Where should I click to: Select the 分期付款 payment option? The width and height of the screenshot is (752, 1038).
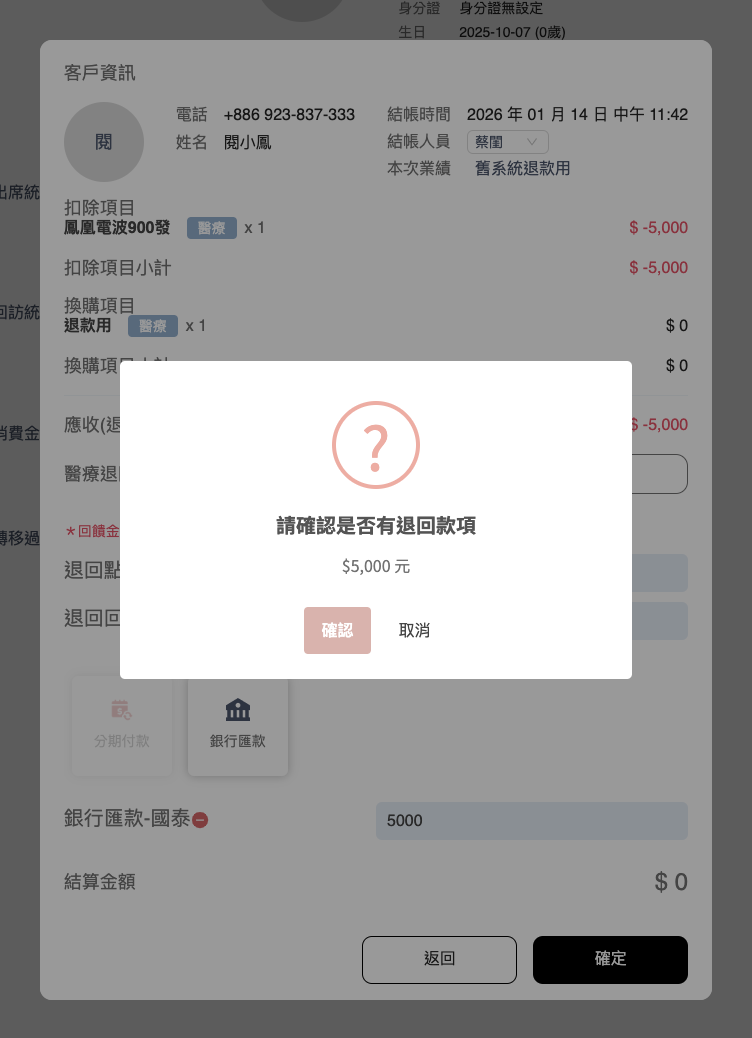[x=122, y=726]
